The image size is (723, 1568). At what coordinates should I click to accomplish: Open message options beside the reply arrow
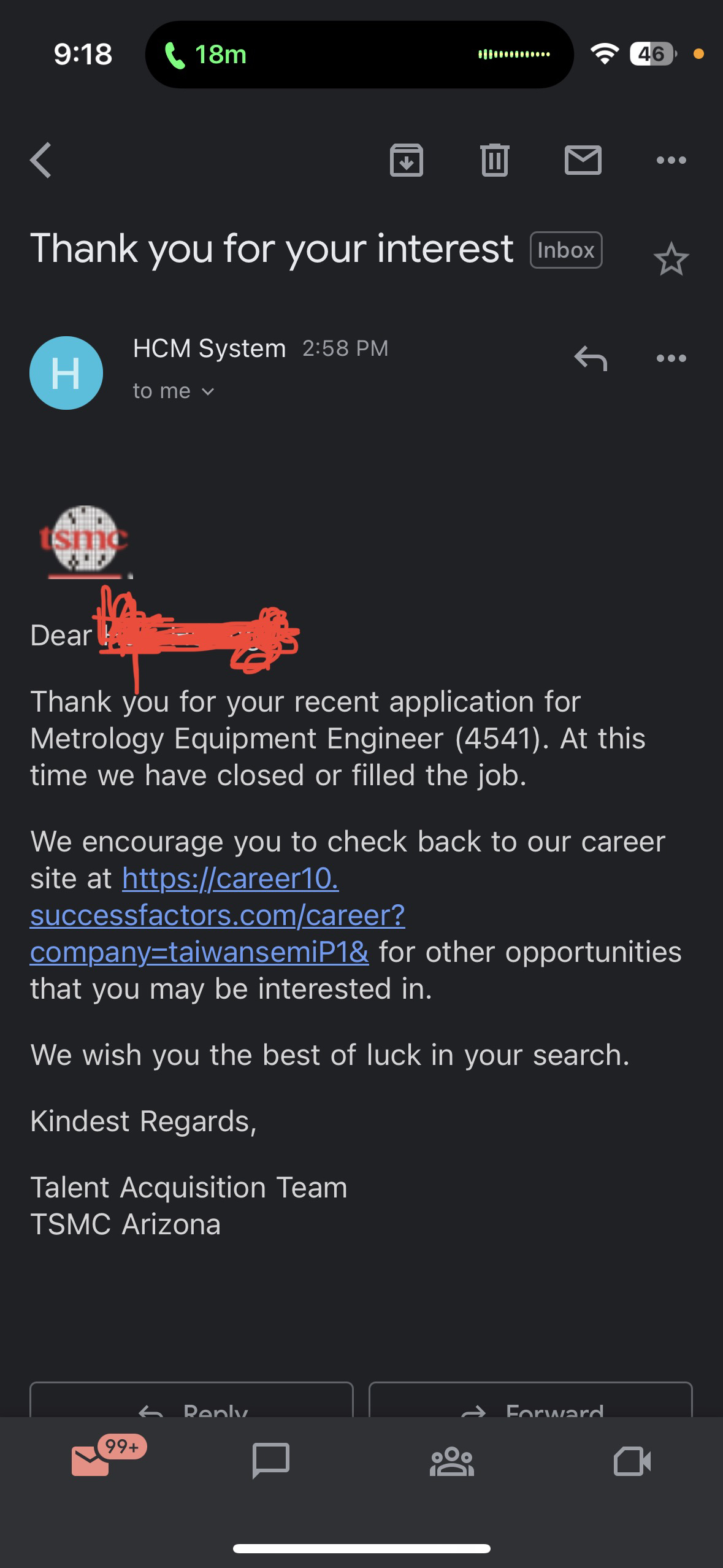[671, 358]
